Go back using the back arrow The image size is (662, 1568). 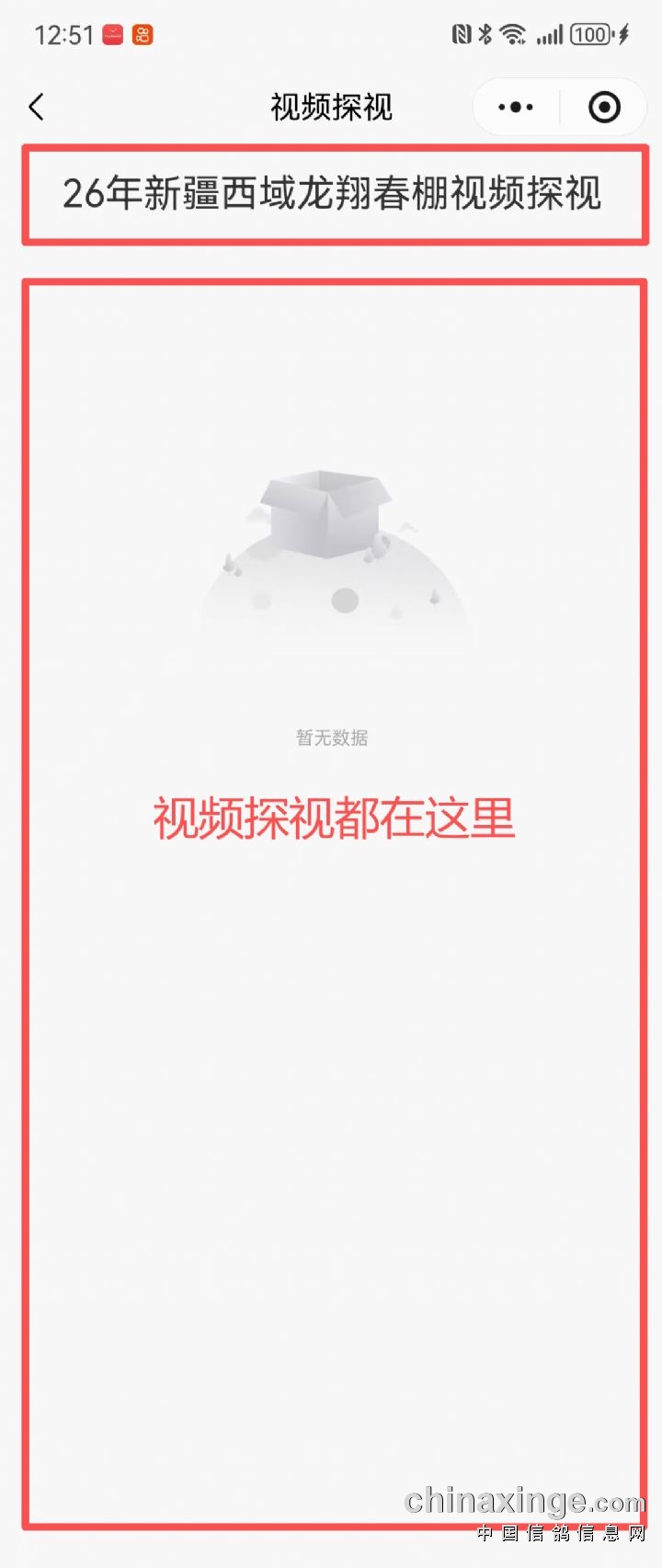point(37,108)
